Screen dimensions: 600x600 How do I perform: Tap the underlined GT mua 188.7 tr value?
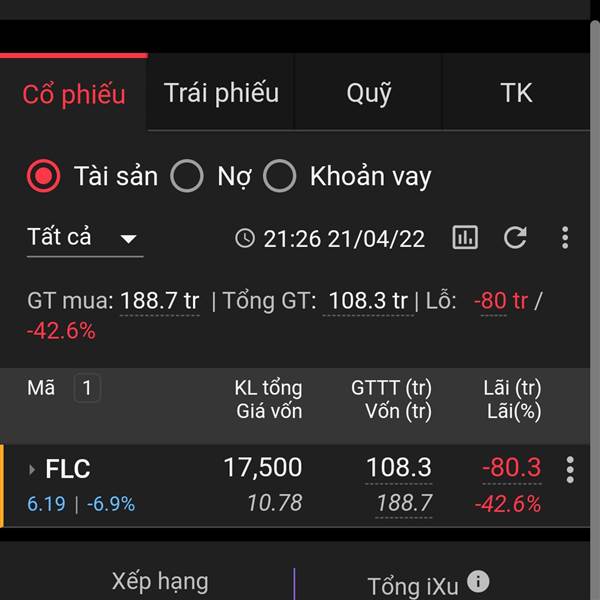pyautogui.click(x=160, y=301)
